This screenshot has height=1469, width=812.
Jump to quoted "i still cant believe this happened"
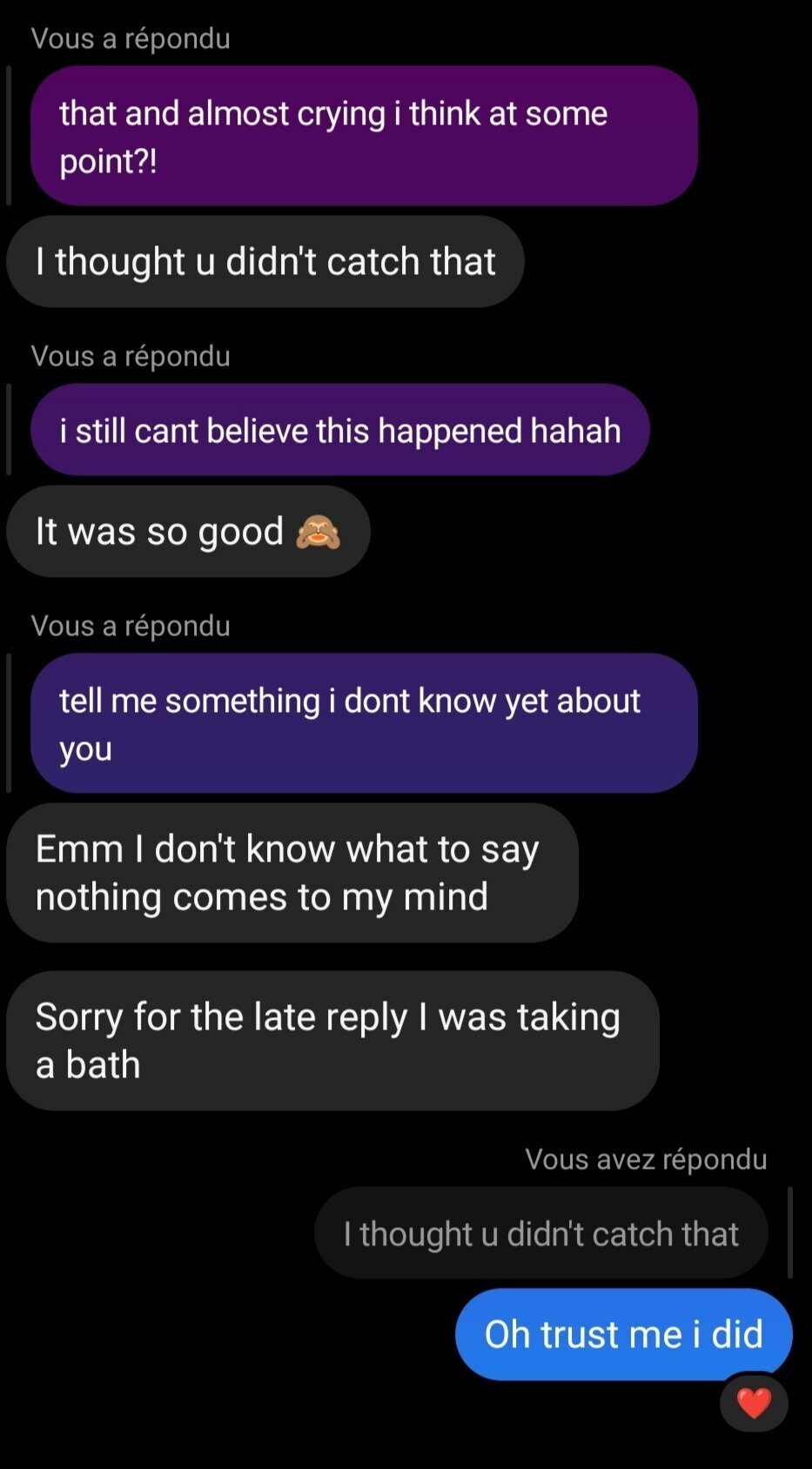click(x=340, y=430)
